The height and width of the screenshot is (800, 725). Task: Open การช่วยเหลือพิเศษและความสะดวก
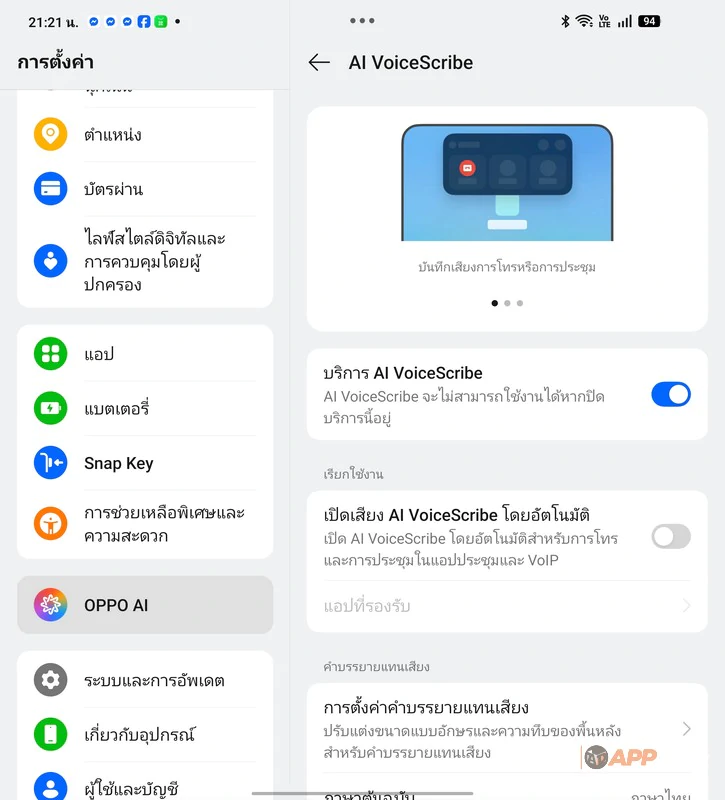point(145,524)
